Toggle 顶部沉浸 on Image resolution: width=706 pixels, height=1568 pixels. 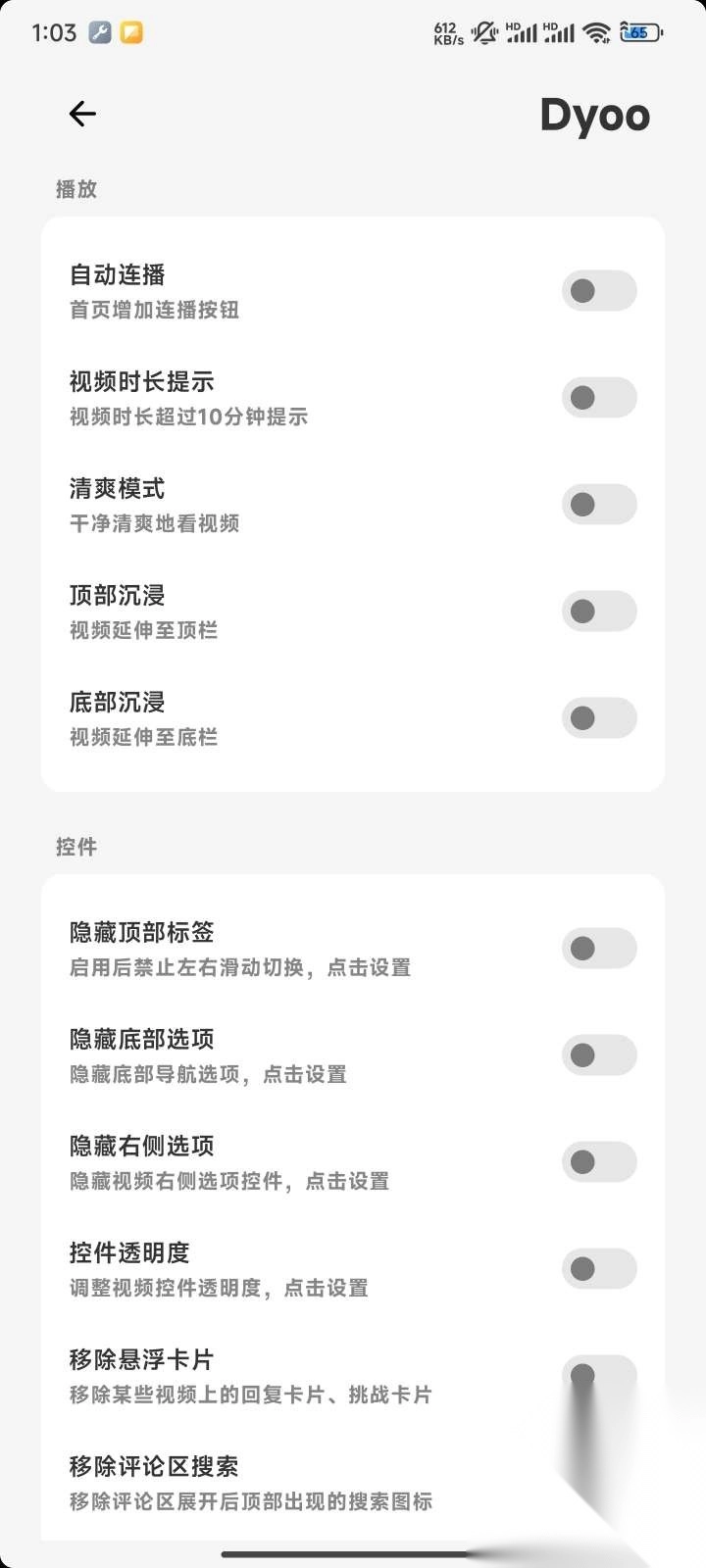(598, 612)
